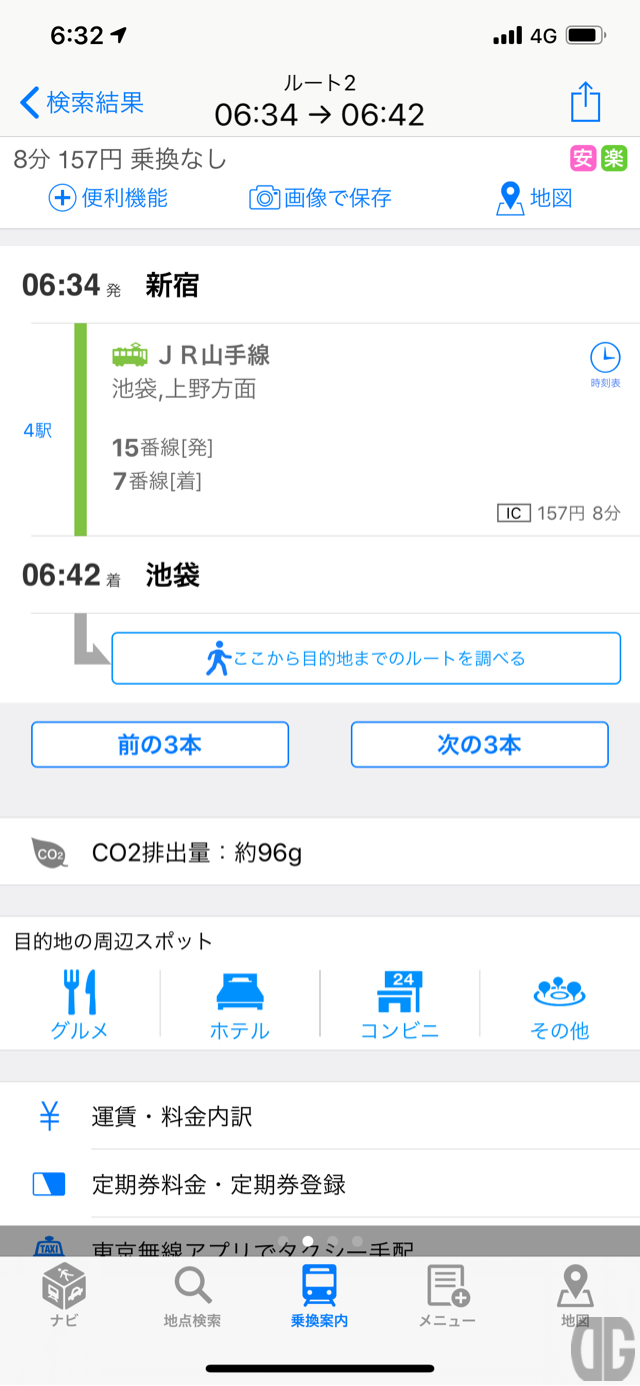Open その他 nearby spots
This screenshot has width=640, height=1386.
tap(560, 1005)
